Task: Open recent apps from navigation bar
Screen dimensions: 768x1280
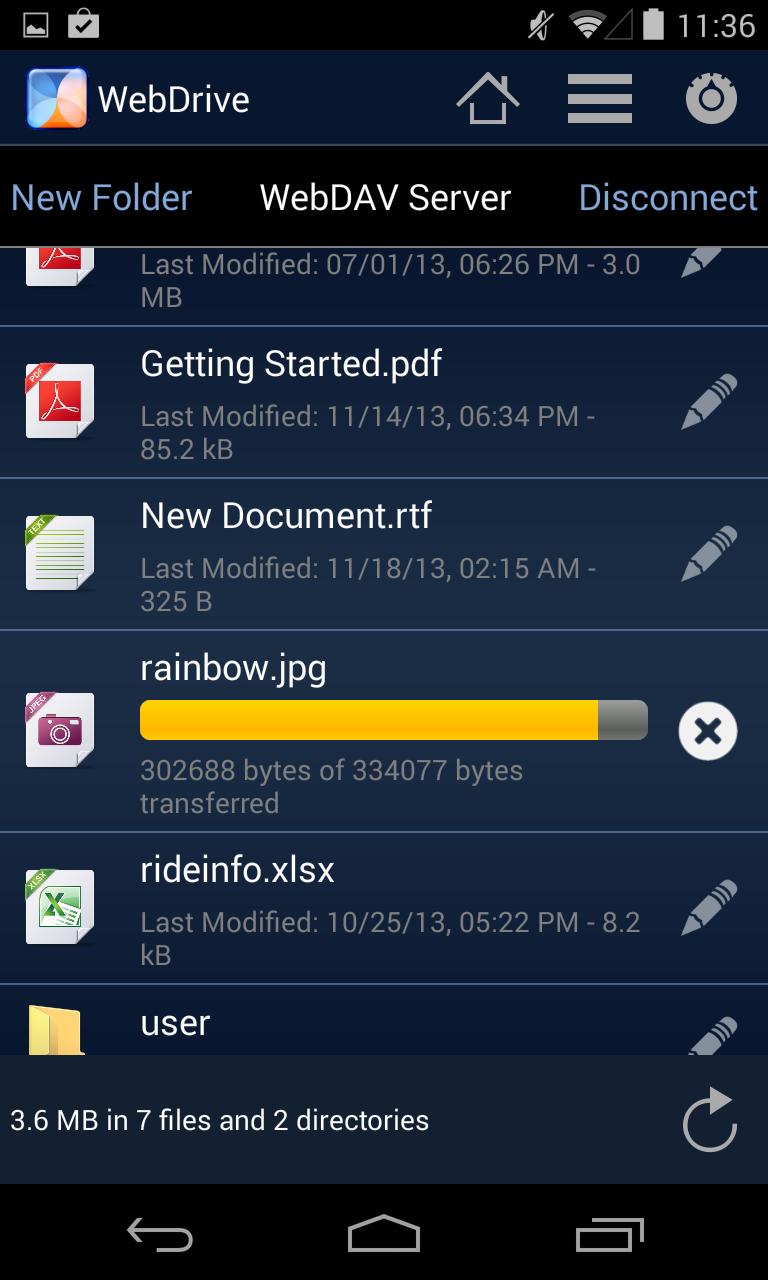Action: (x=610, y=1236)
